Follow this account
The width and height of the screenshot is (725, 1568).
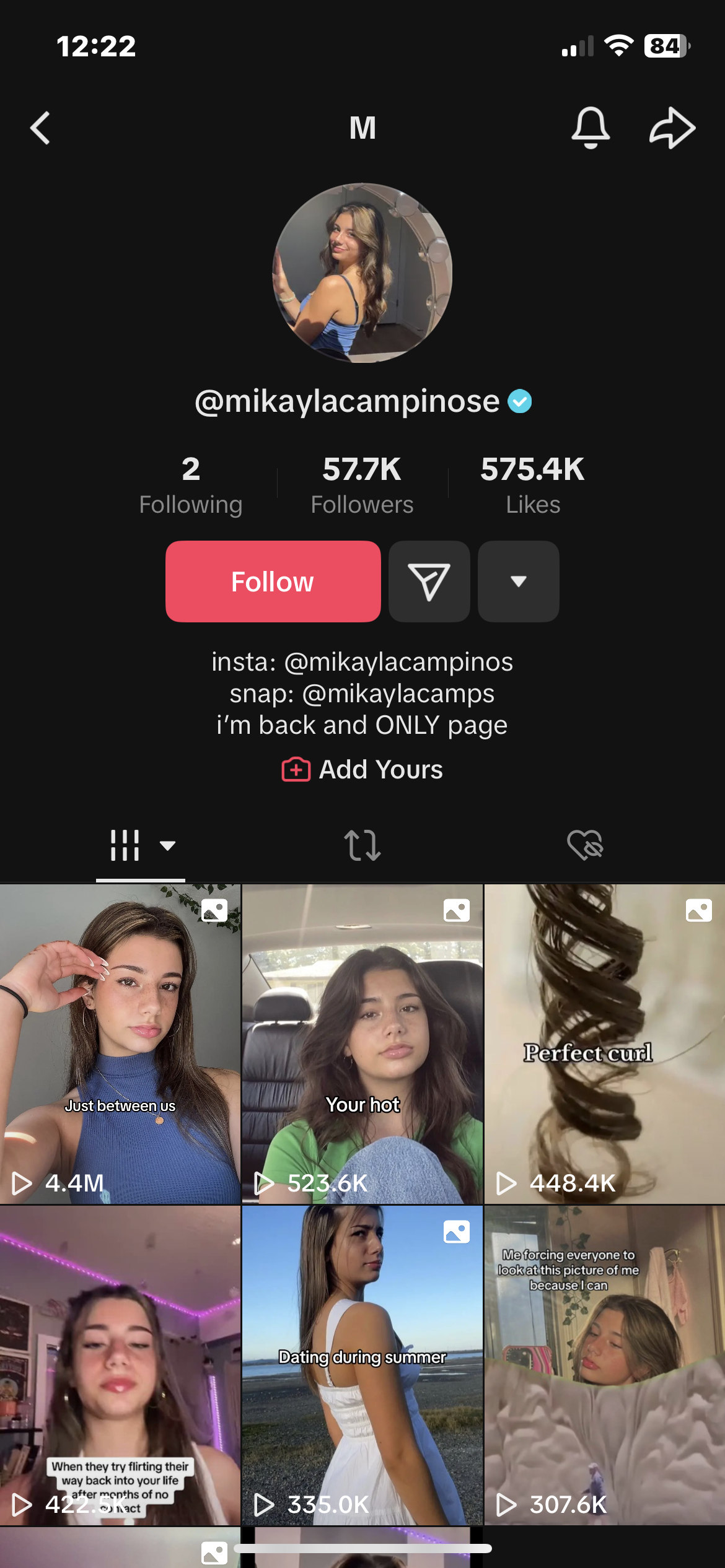point(273,581)
